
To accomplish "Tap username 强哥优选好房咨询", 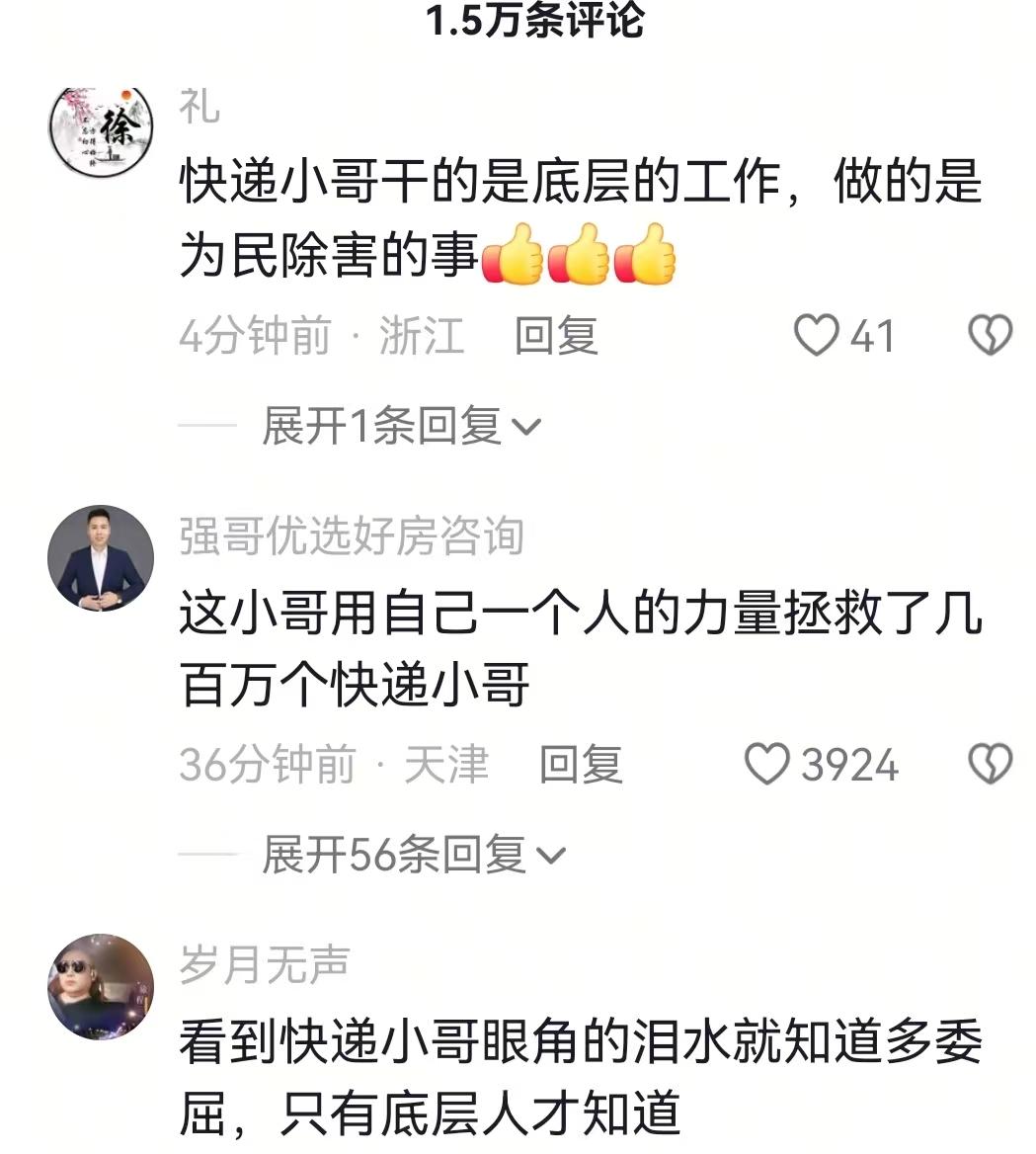I will (x=351, y=536).
